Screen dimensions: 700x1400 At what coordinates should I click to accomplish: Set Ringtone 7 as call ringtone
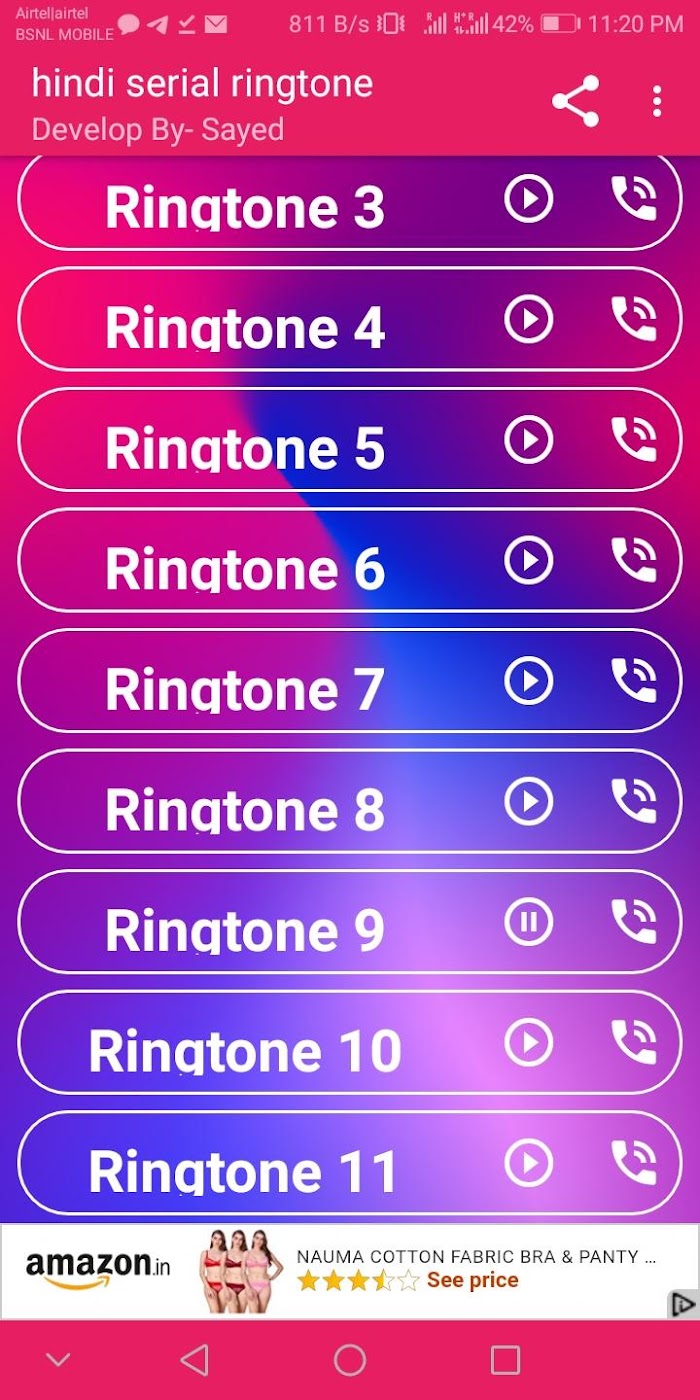(634, 680)
